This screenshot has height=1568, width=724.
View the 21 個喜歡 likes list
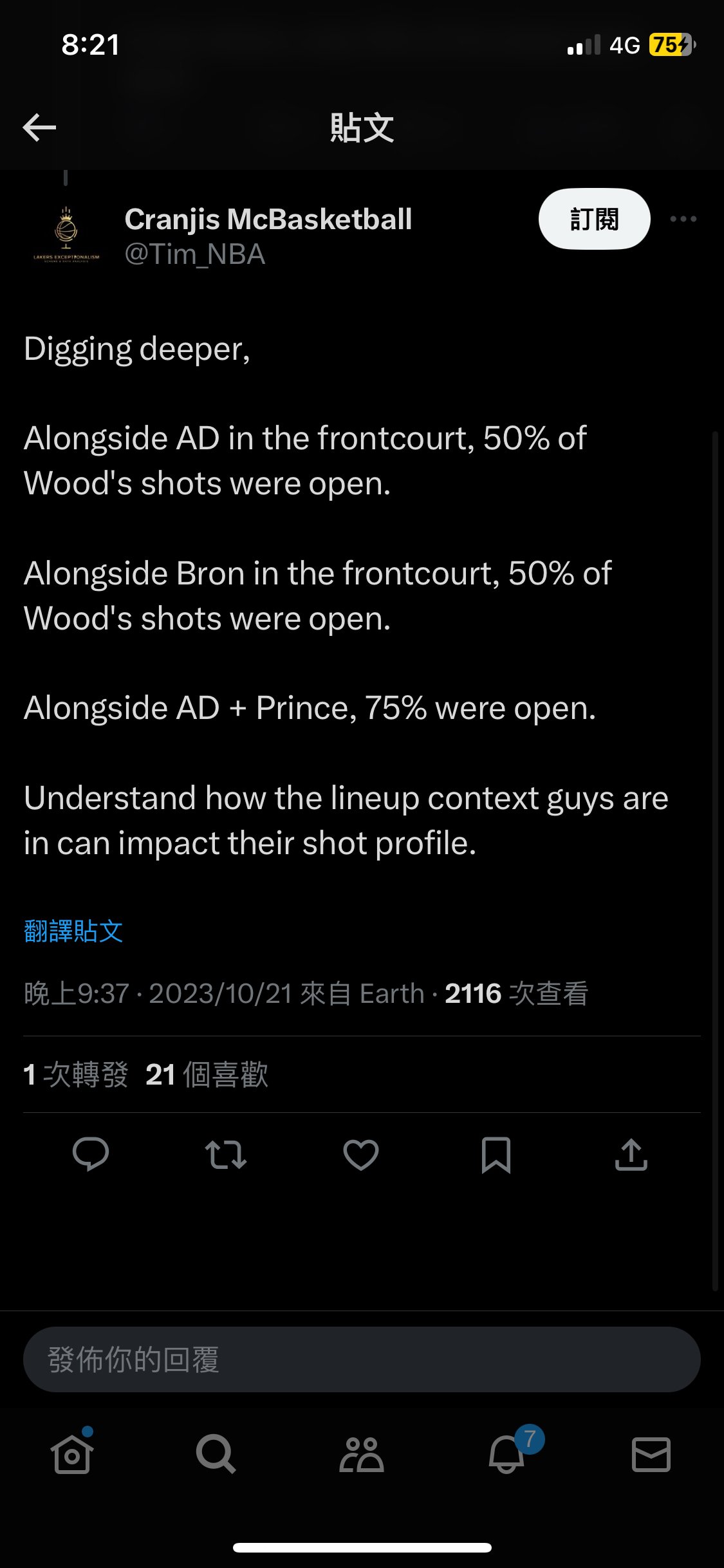tap(207, 1074)
